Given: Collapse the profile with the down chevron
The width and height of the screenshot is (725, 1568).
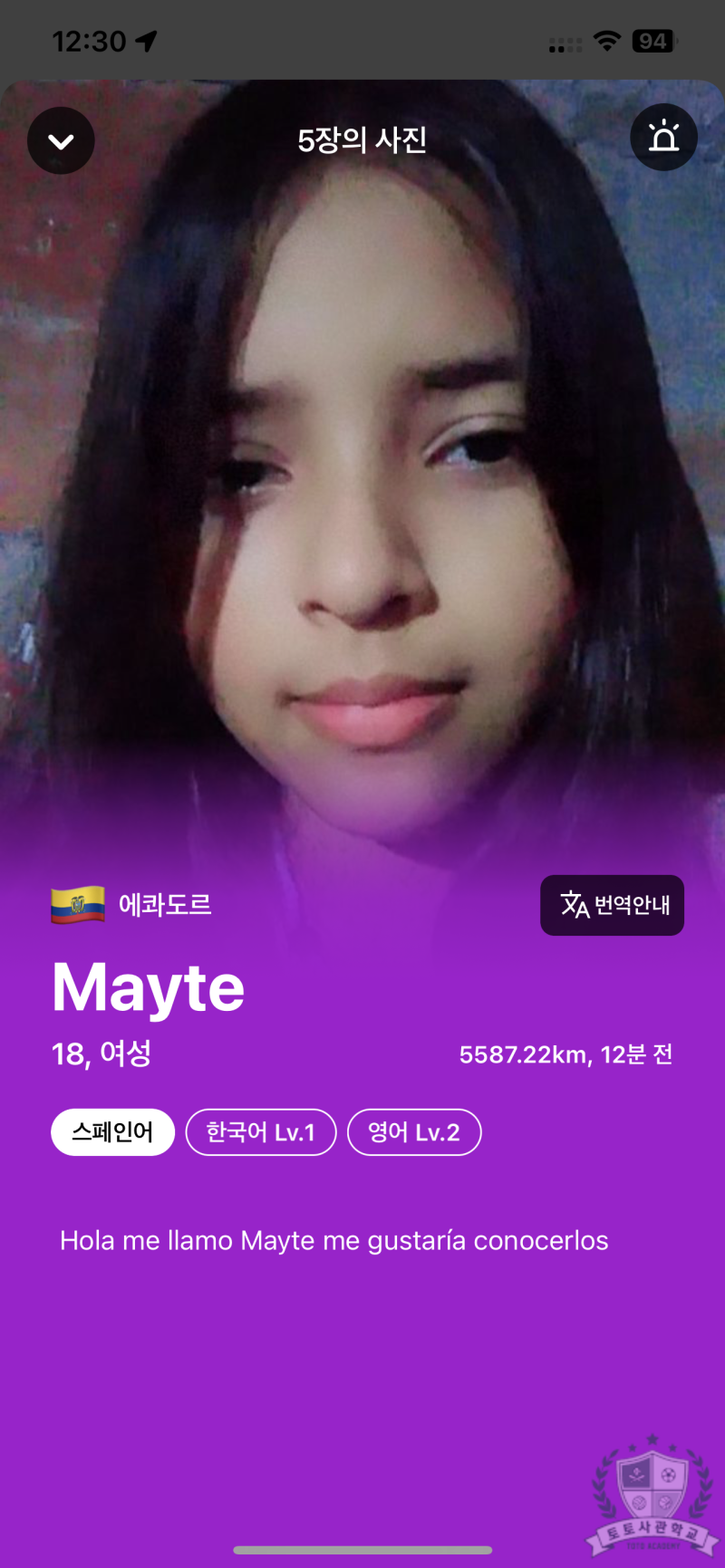Looking at the screenshot, I should point(61,141).
